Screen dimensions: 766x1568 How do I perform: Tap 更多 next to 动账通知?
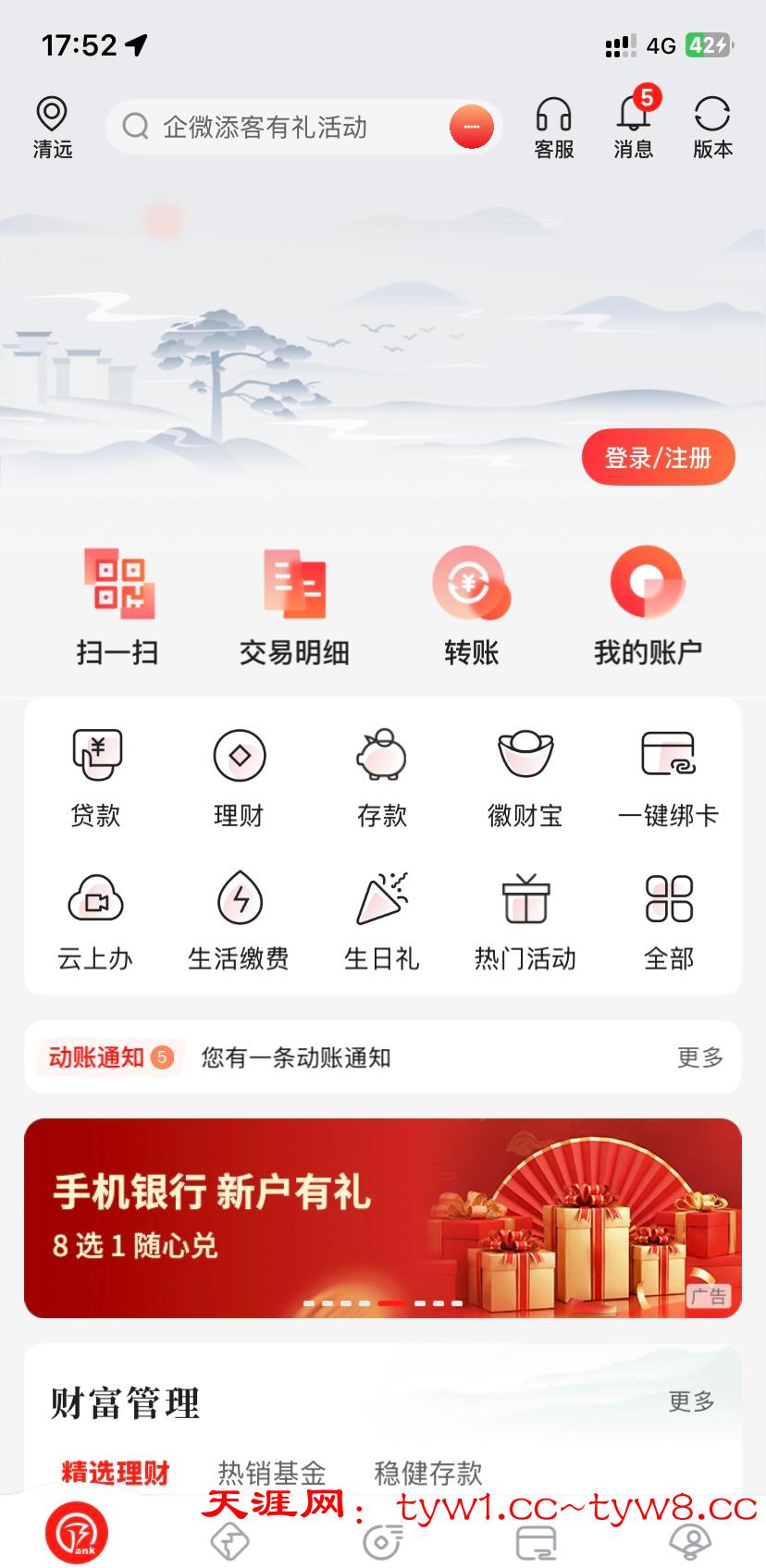[699, 1057]
